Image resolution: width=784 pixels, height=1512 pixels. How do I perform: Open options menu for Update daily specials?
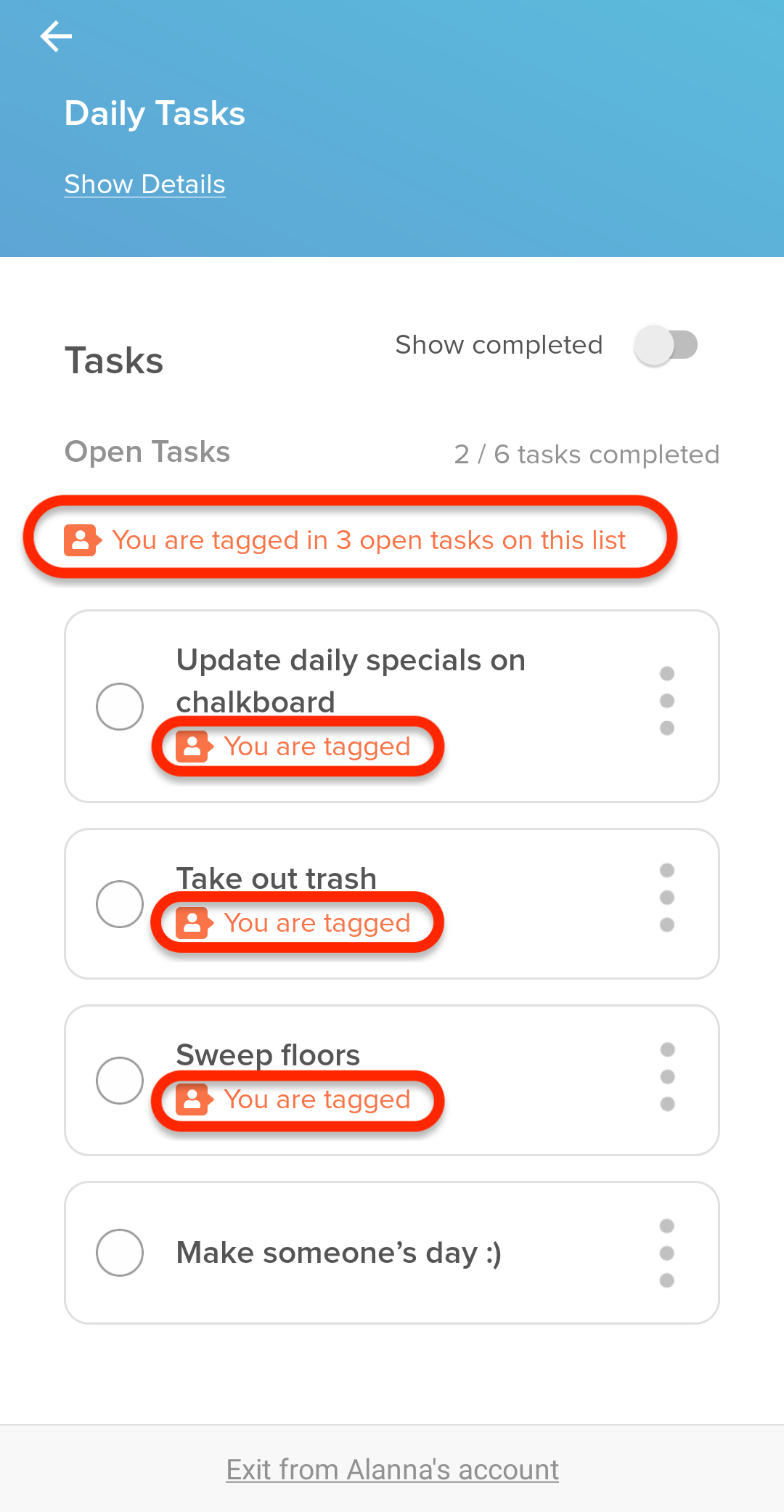coord(667,701)
